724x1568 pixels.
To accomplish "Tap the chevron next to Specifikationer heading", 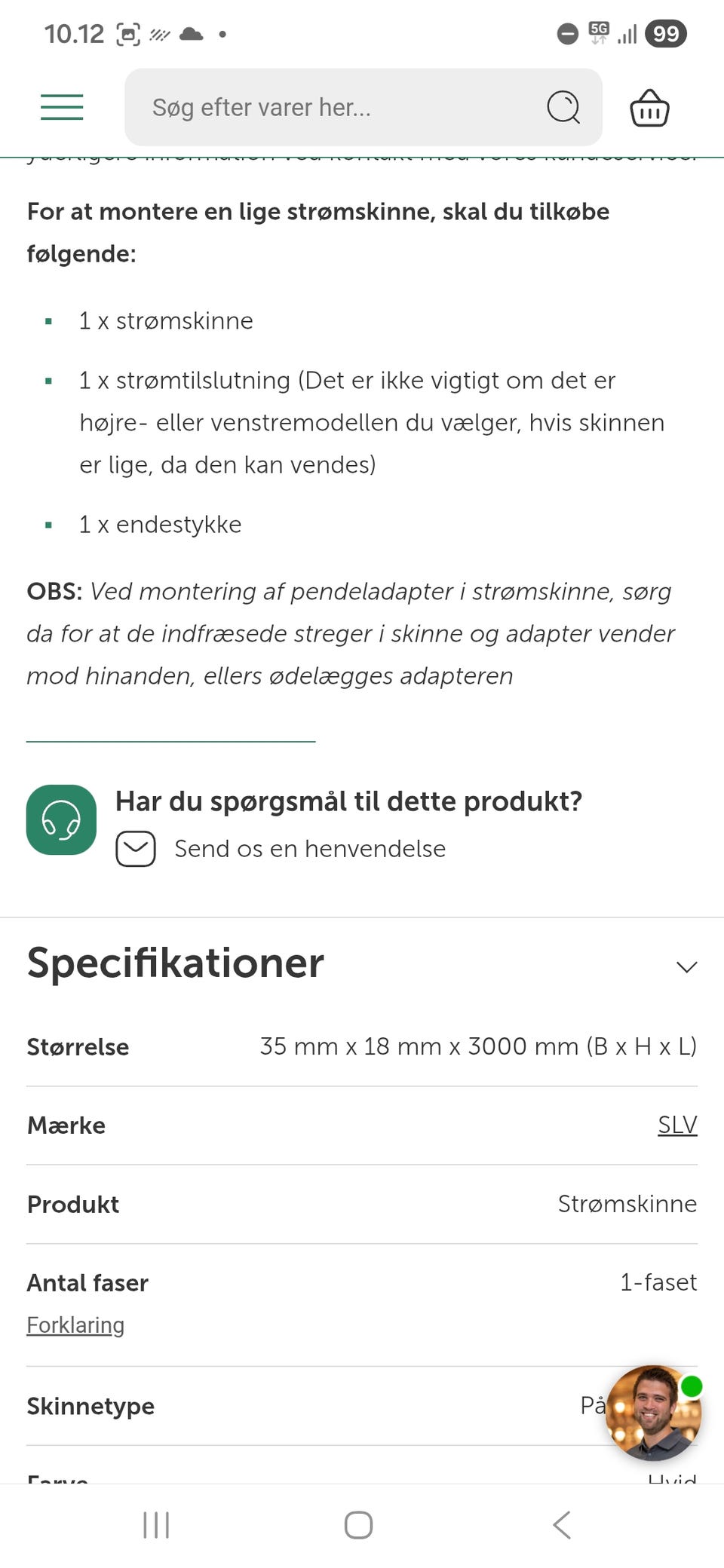I will click(x=686, y=966).
